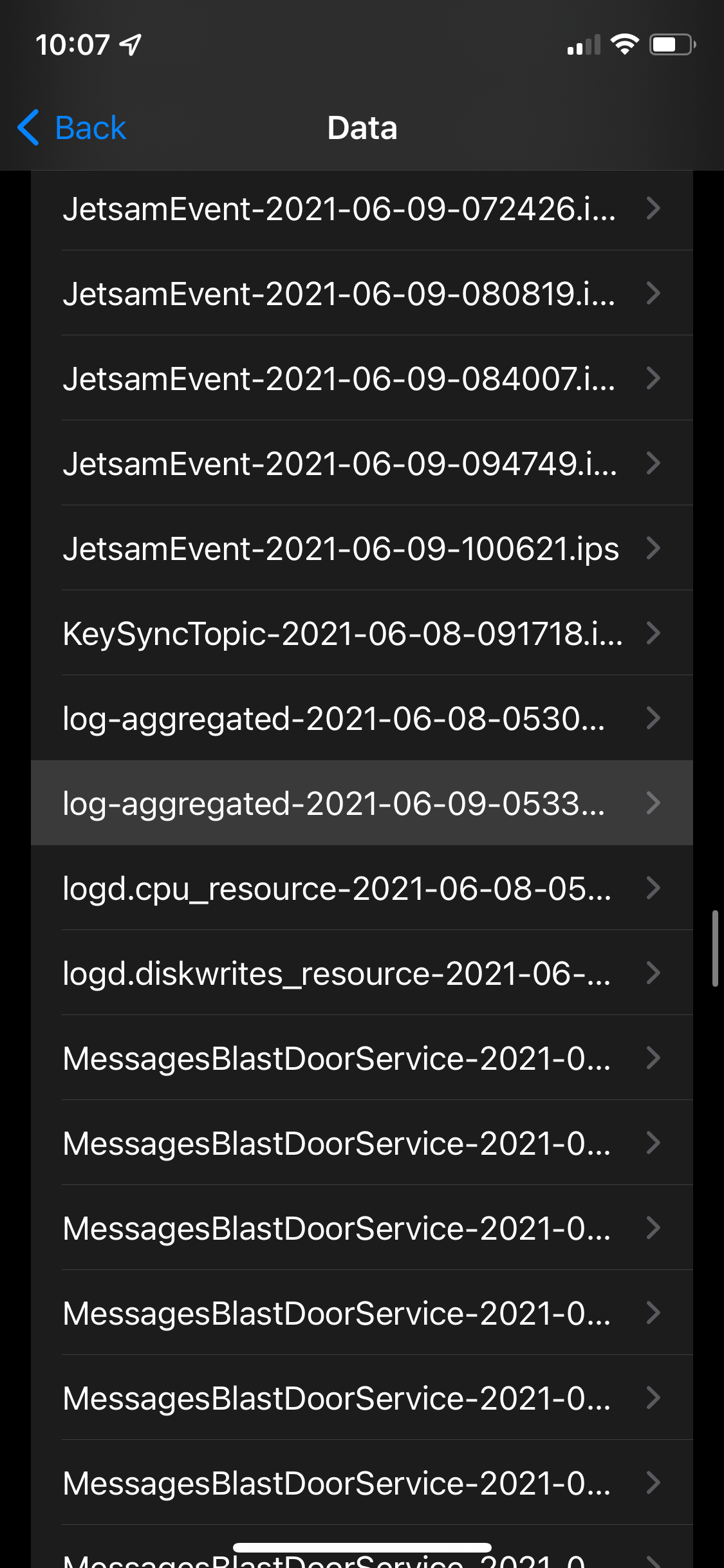Open the Data screen title area
Viewport: 724px width, 1568px height.
pos(362,127)
